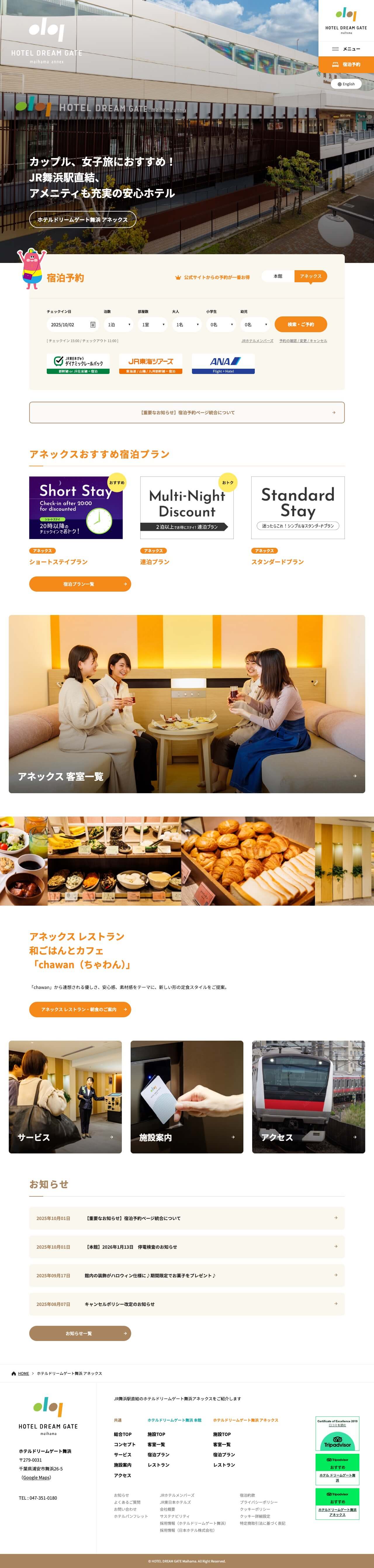Switch language to English

[x=346, y=84]
